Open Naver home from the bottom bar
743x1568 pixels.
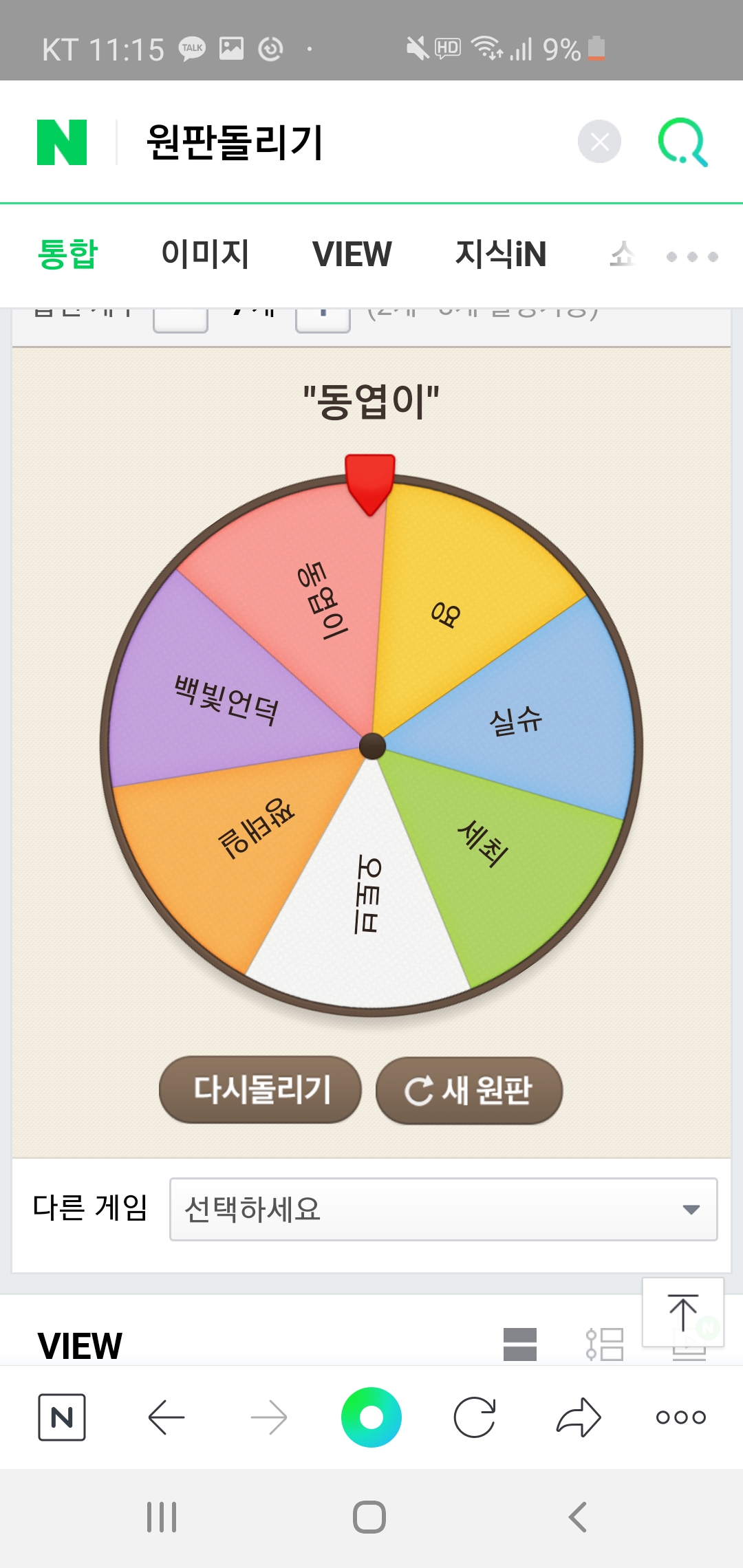pyautogui.click(x=62, y=1417)
